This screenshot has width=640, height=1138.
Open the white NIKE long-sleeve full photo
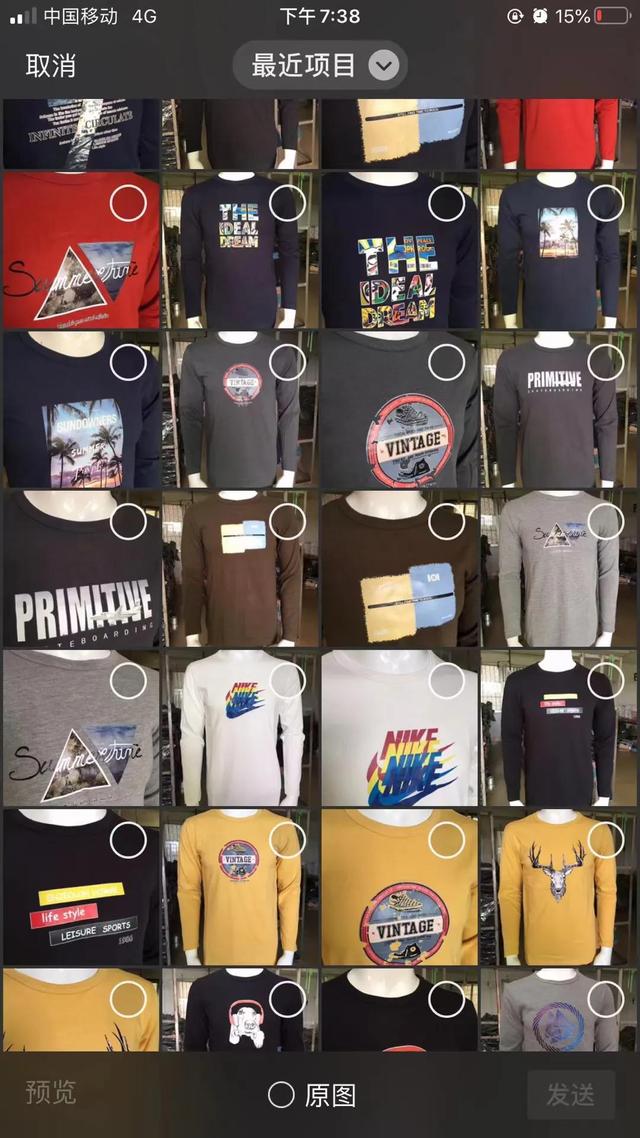pos(238,740)
